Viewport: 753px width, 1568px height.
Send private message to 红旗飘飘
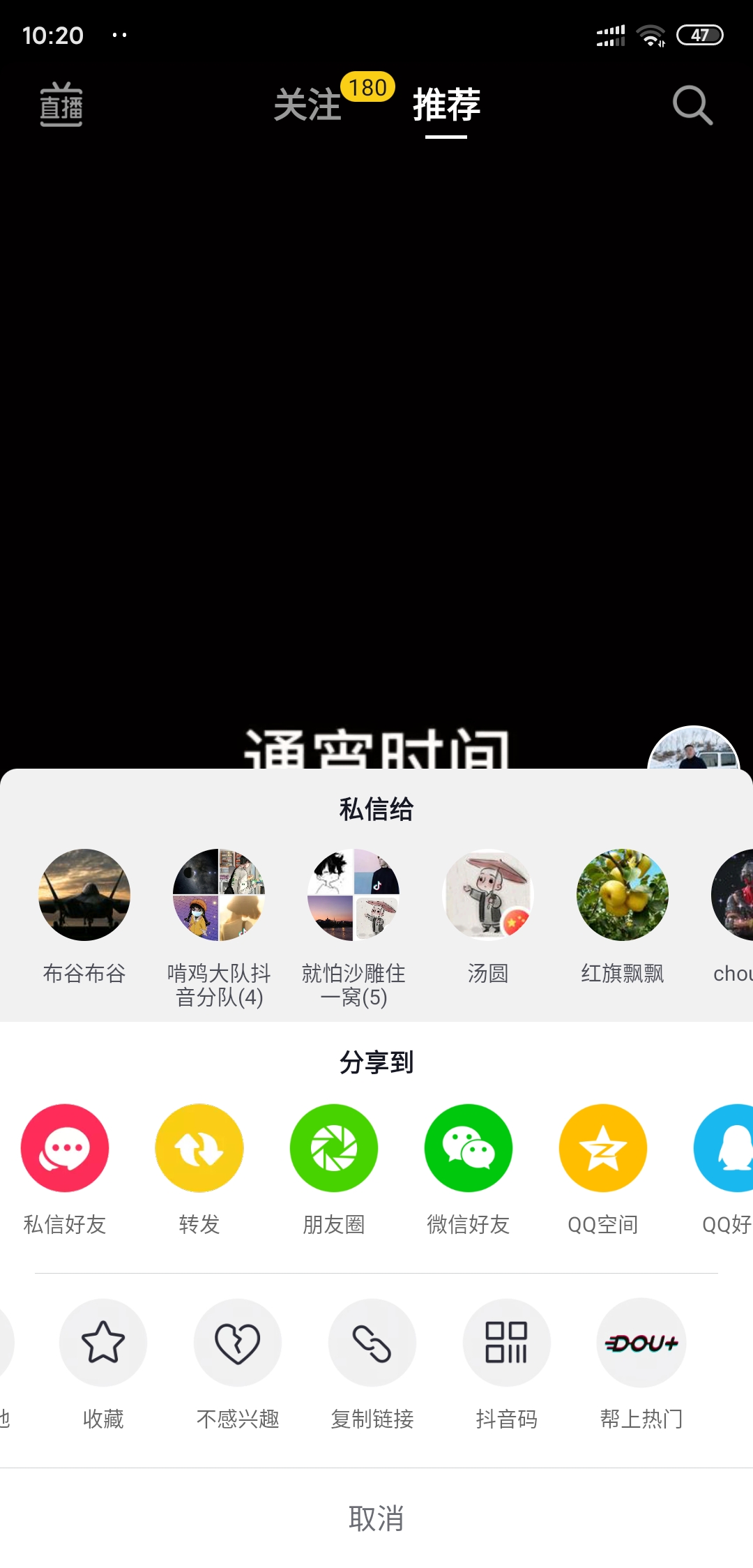(623, 895)
